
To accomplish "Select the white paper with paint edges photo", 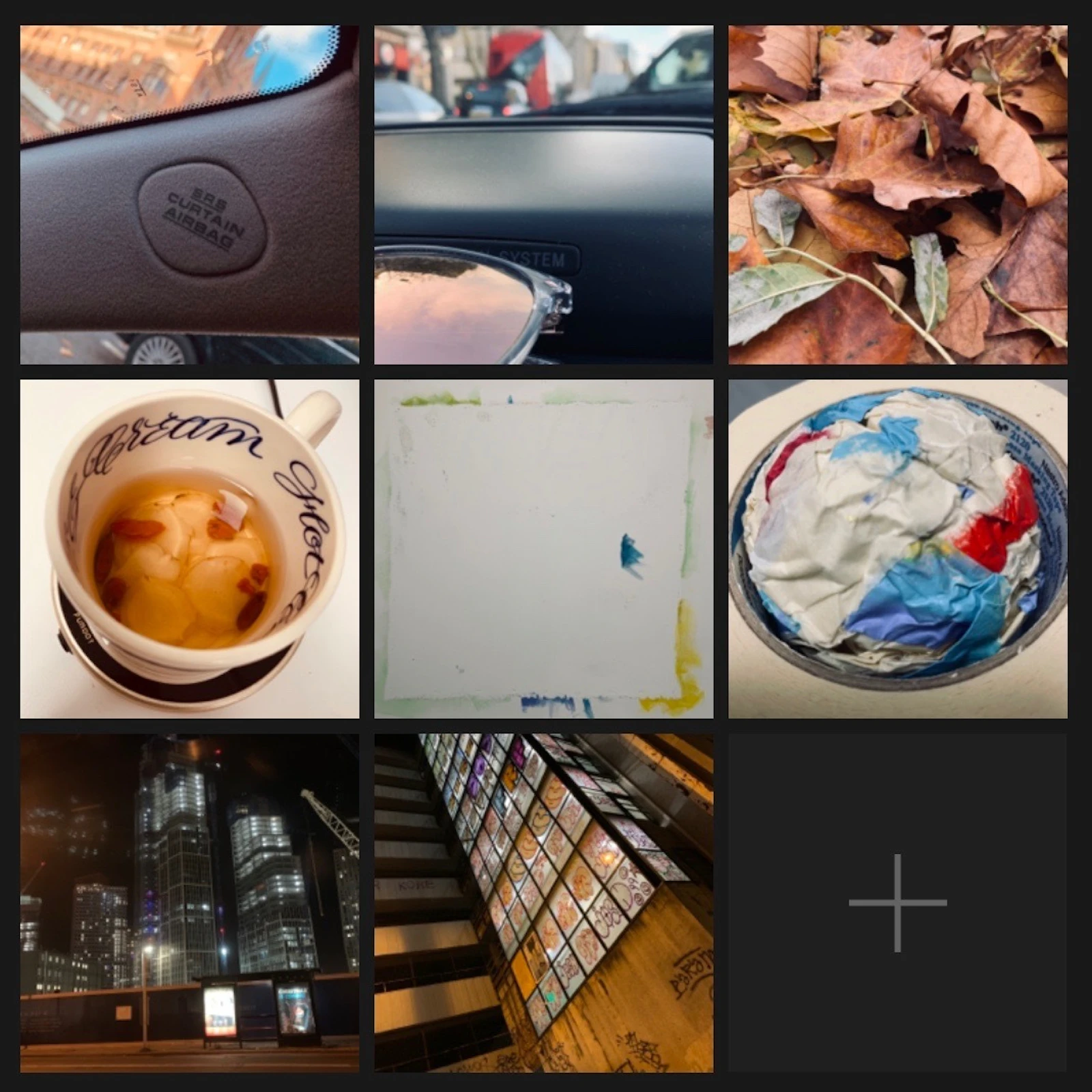I will [x=543, y=549].
